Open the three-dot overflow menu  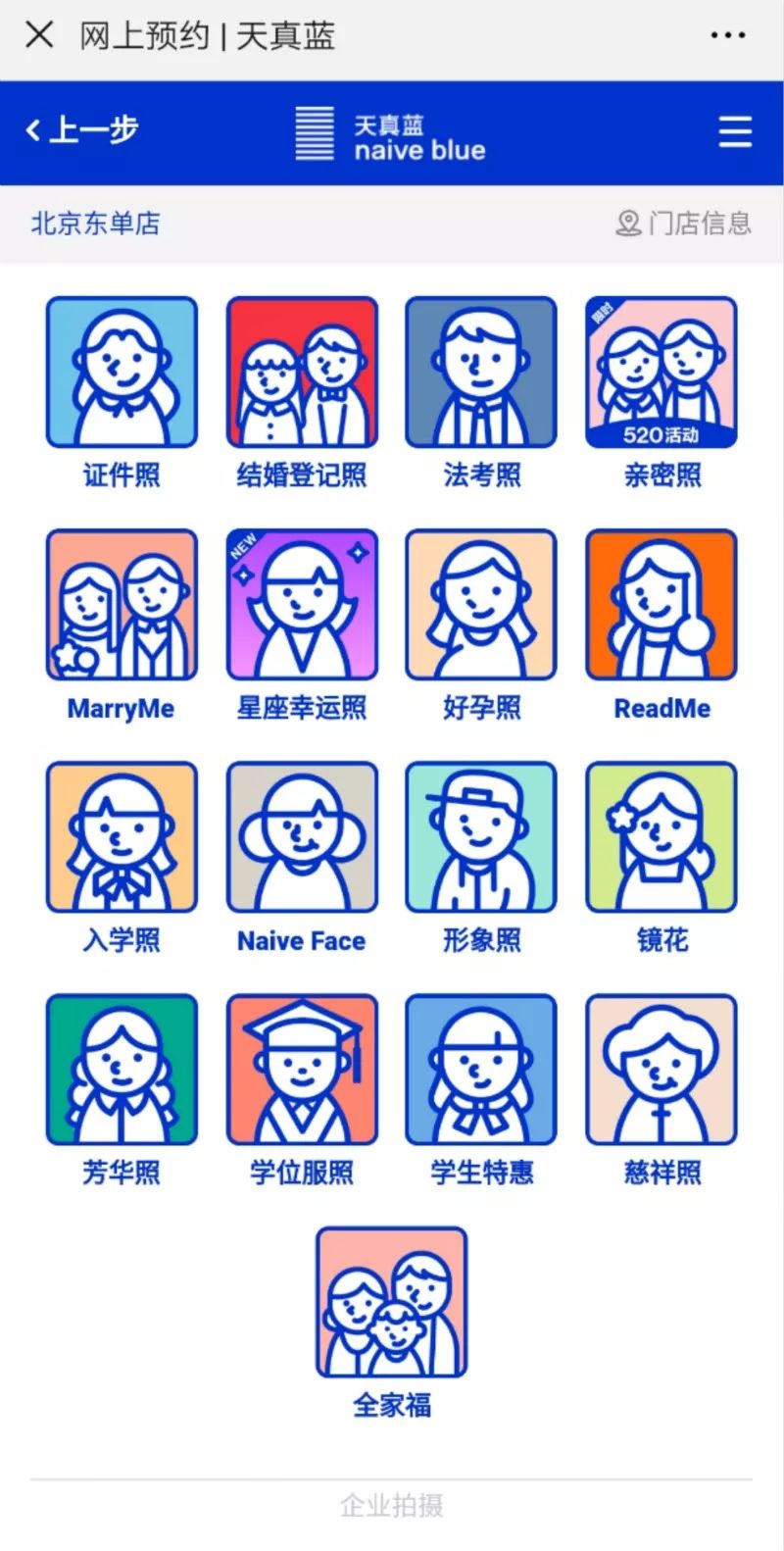727,35
